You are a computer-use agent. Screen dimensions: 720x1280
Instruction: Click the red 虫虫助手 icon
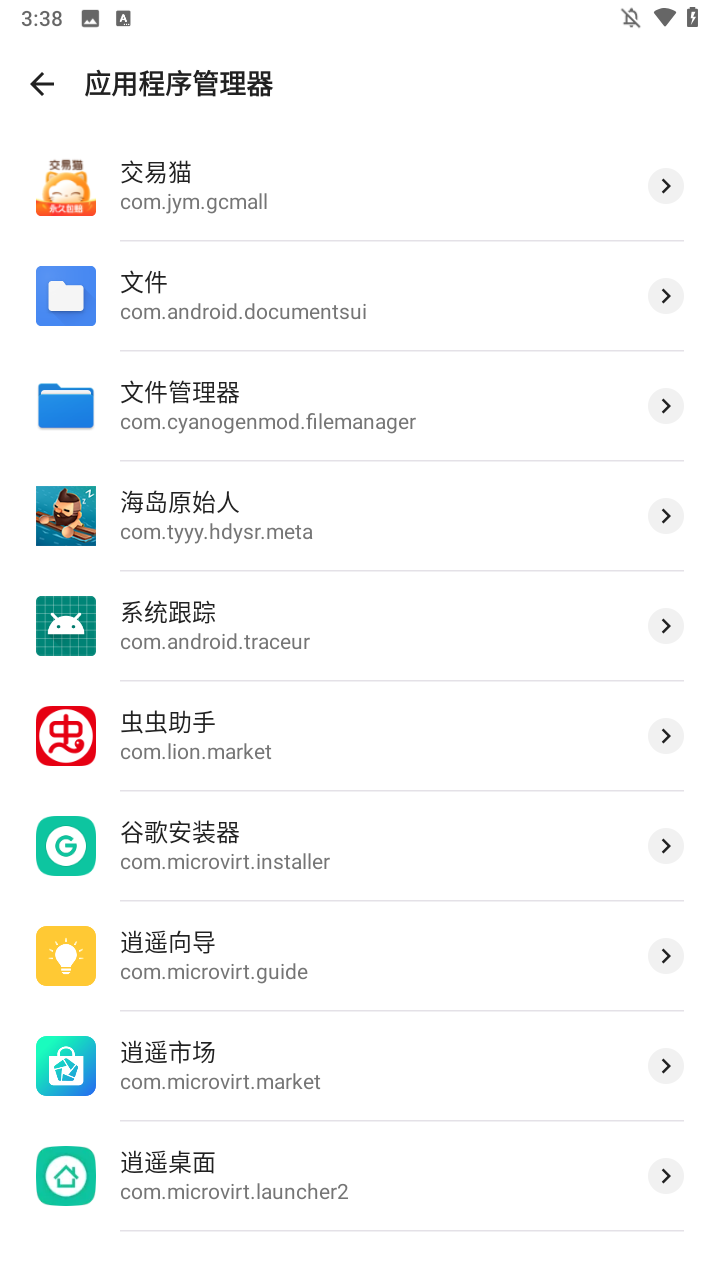click(x=65, y=735)
